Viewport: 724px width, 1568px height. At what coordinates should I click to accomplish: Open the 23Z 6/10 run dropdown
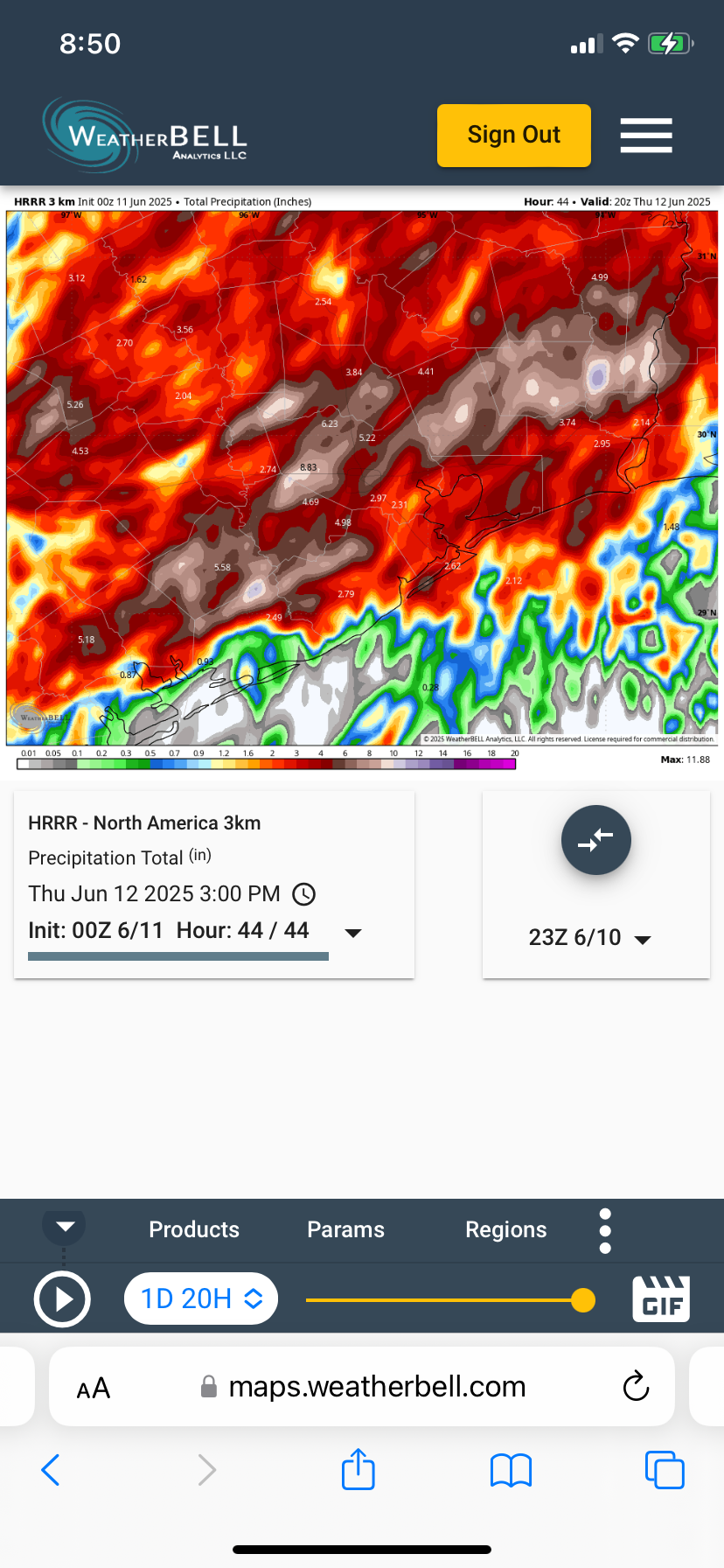pos(590,938)
